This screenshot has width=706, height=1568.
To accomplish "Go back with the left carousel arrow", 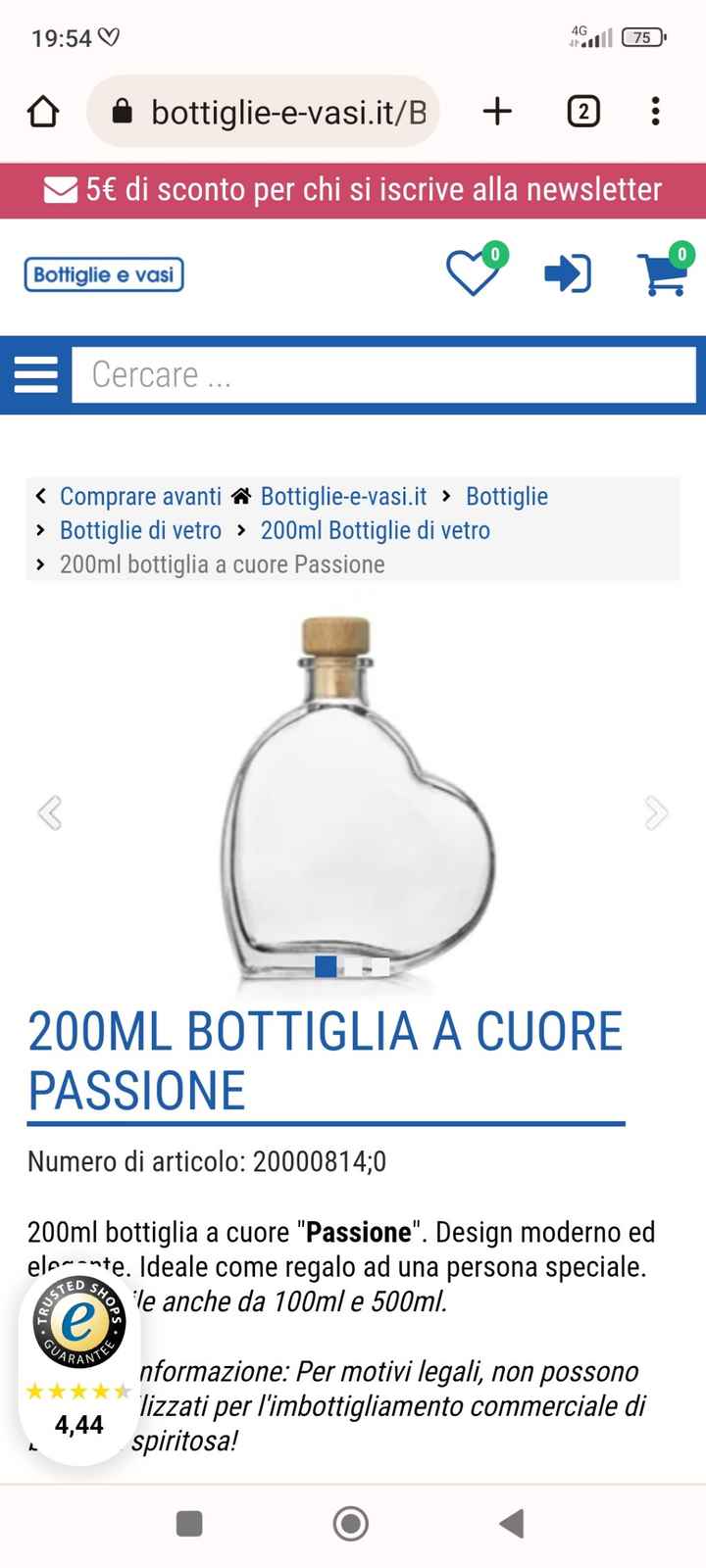I will pos(50,812).
